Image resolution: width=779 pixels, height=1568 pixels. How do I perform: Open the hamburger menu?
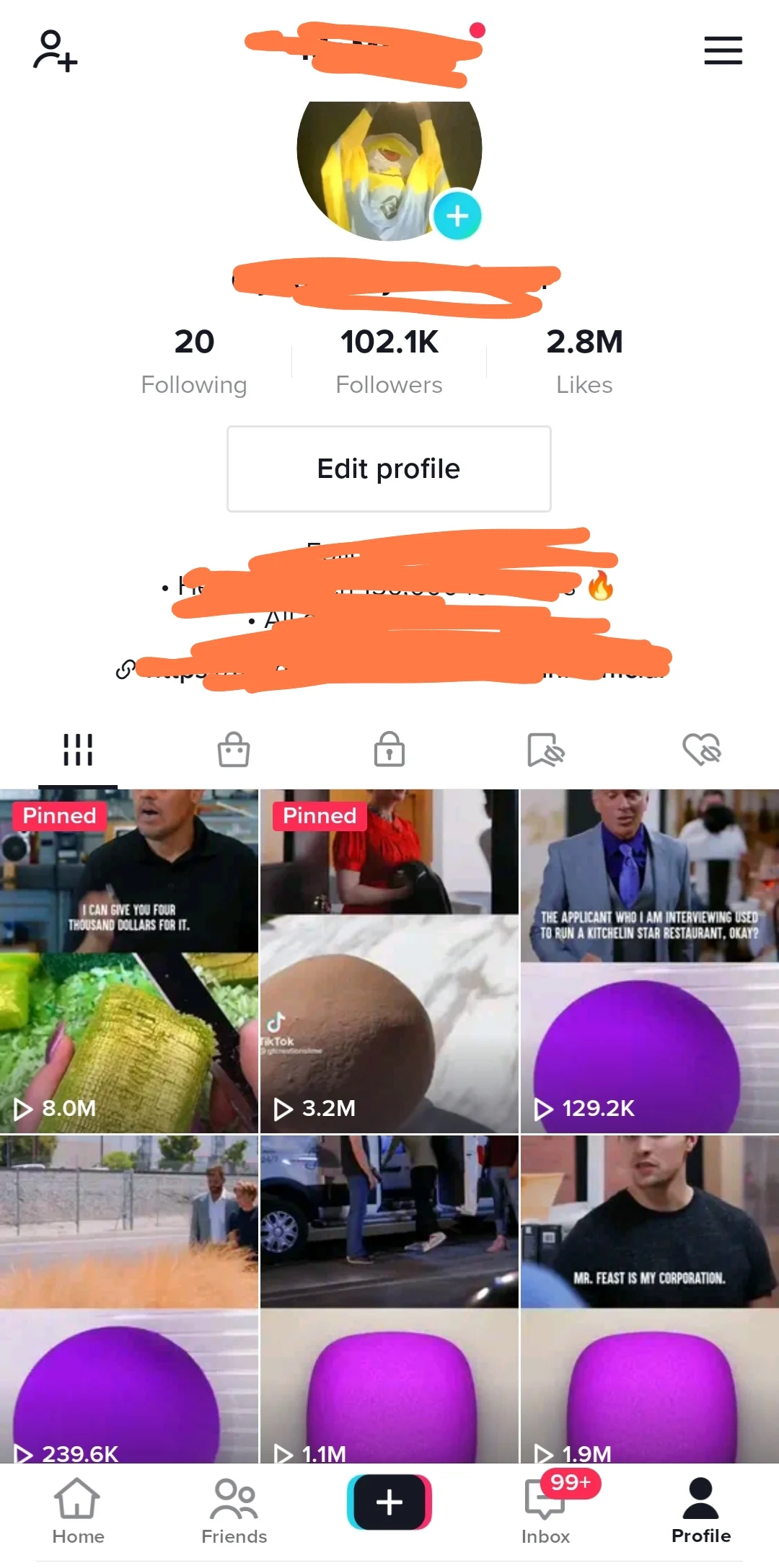(x=723, y=50)
